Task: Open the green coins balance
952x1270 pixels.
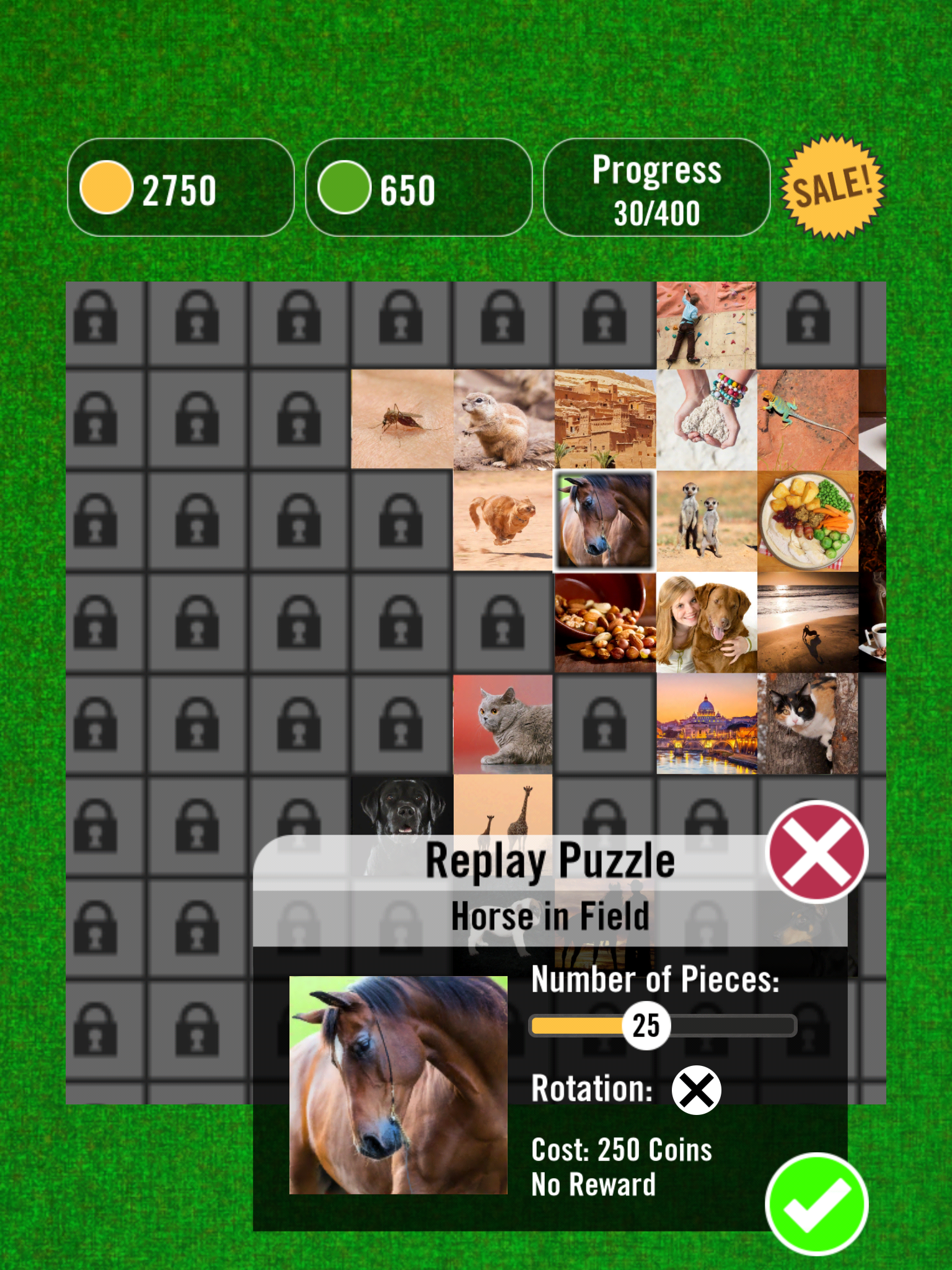Action: click(x=418, y=187)
